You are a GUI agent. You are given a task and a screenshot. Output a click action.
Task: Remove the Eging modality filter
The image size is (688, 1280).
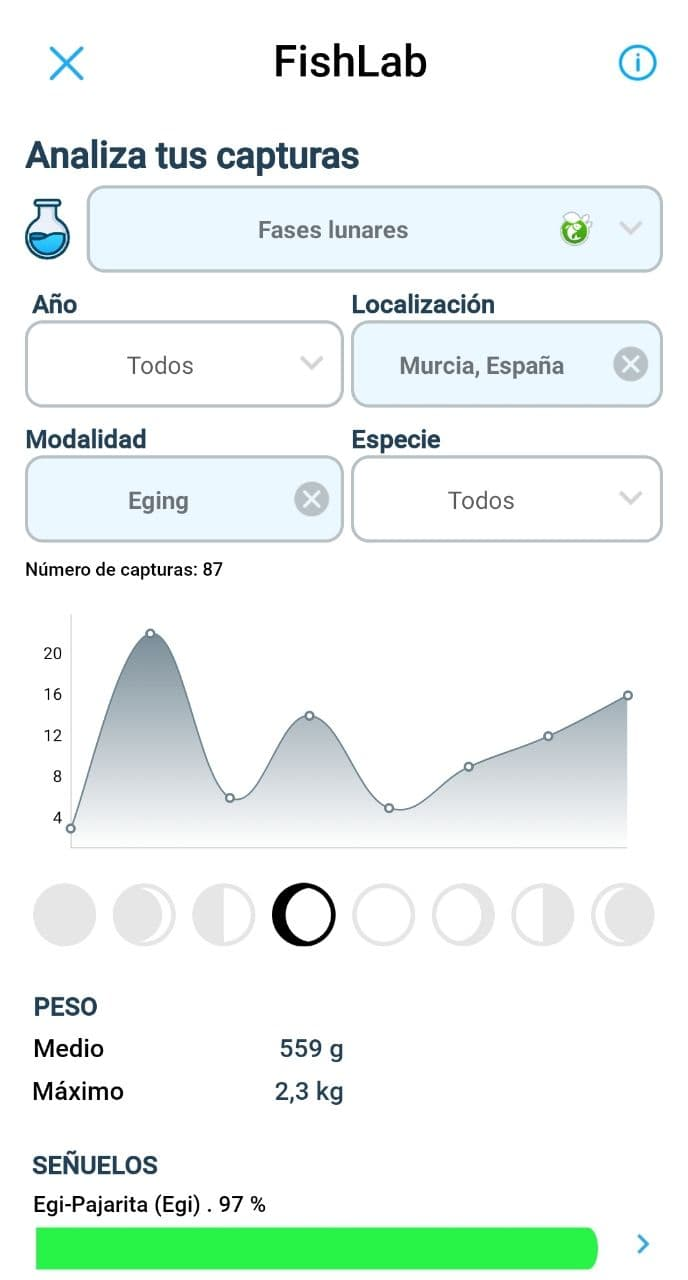click(x=312, y=499)
